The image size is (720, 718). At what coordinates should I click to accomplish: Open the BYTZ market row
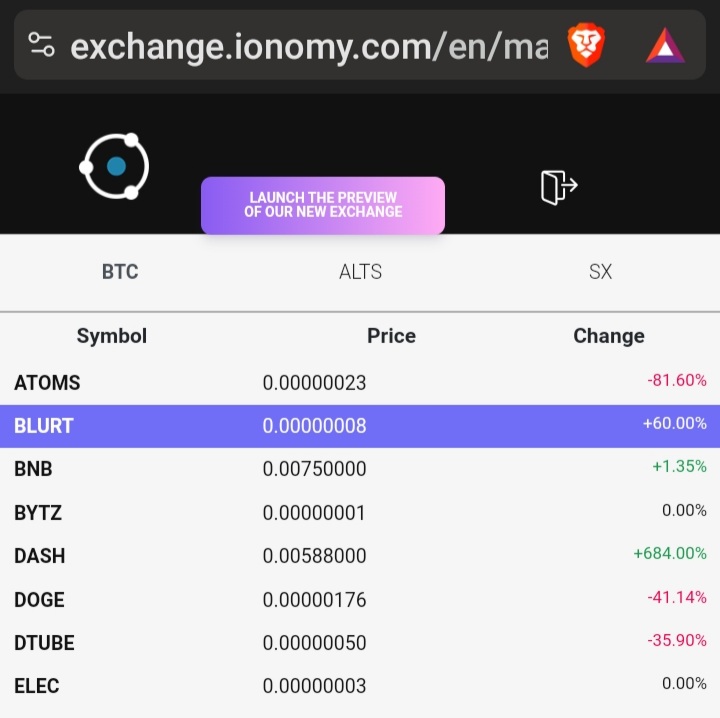point(360,513)
